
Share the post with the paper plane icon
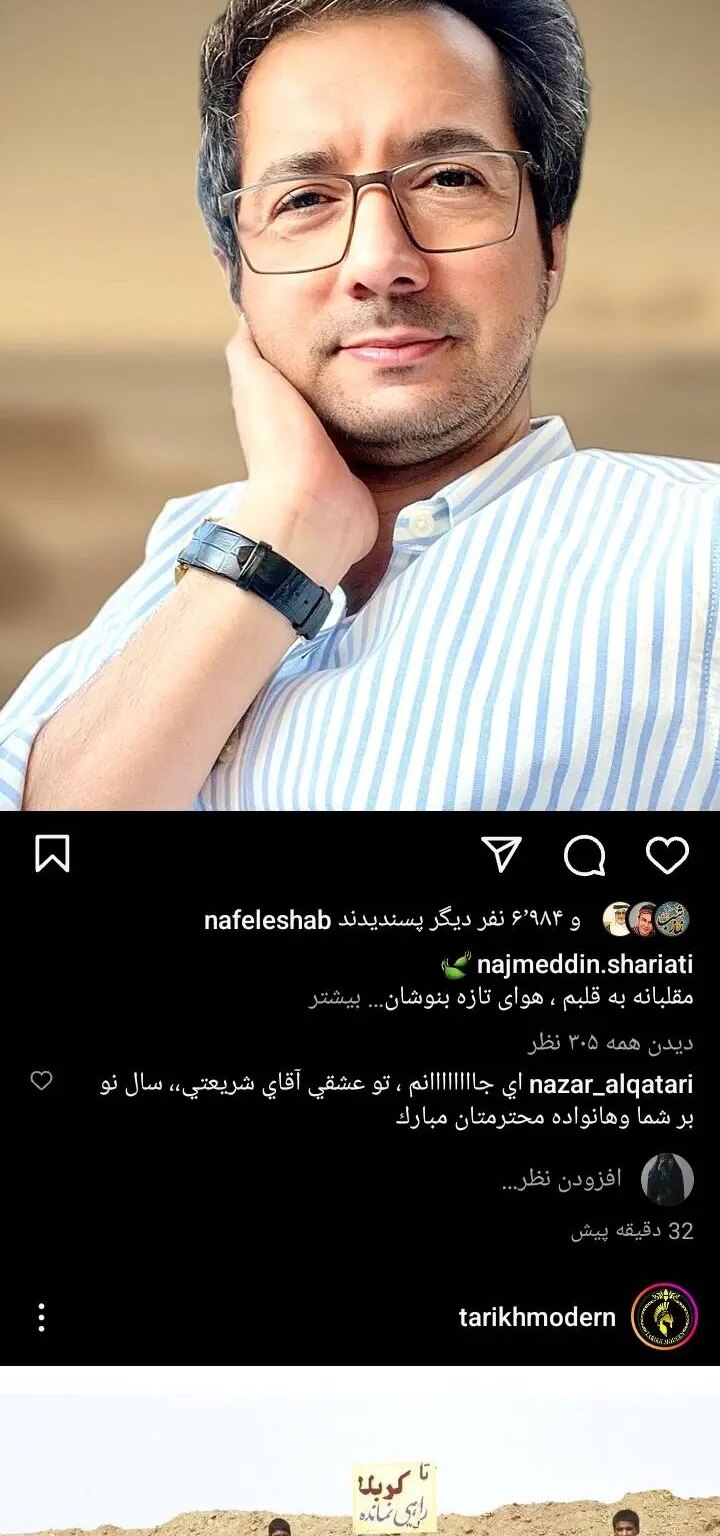[x=502, y=854]
